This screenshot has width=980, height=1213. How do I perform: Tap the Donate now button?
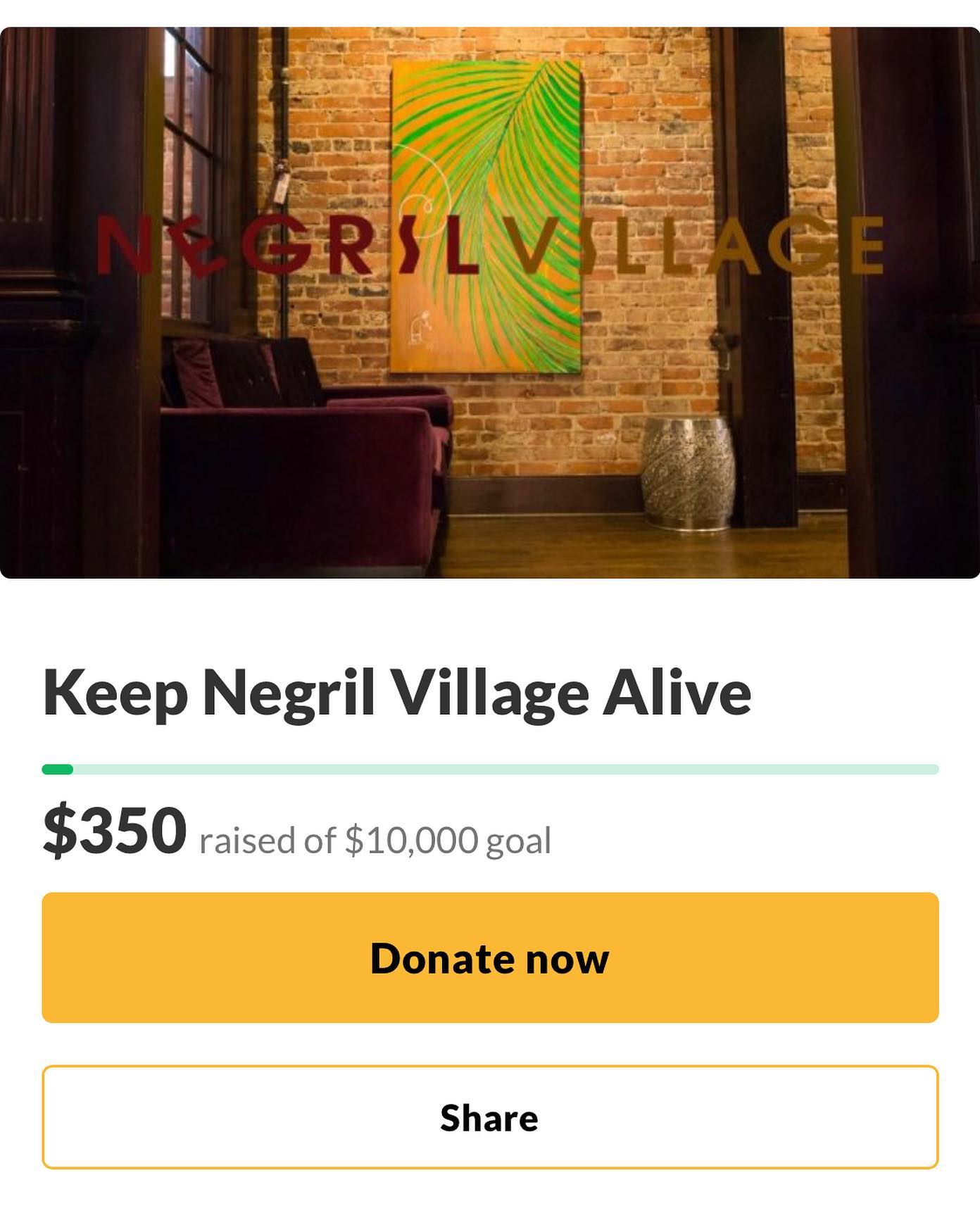[490, 957]
